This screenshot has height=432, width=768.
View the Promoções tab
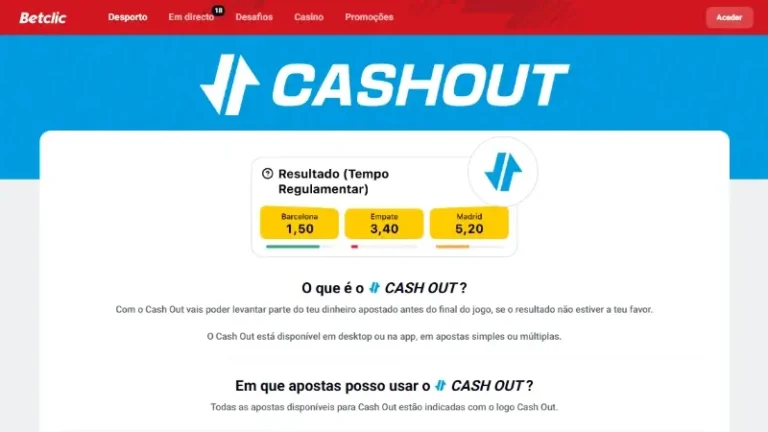point(369,18)
